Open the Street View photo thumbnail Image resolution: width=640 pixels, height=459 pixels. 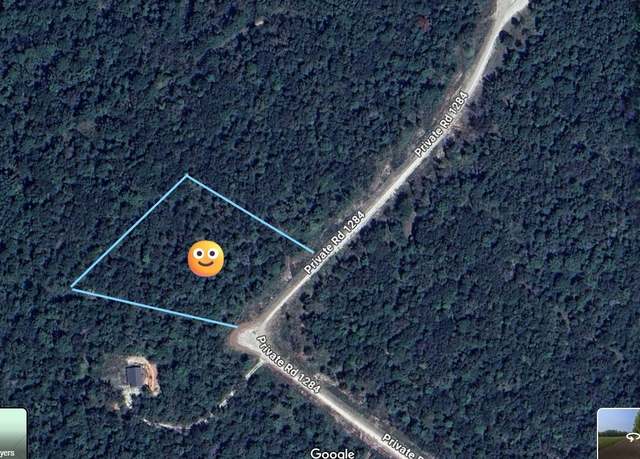[x=619, y=434]
